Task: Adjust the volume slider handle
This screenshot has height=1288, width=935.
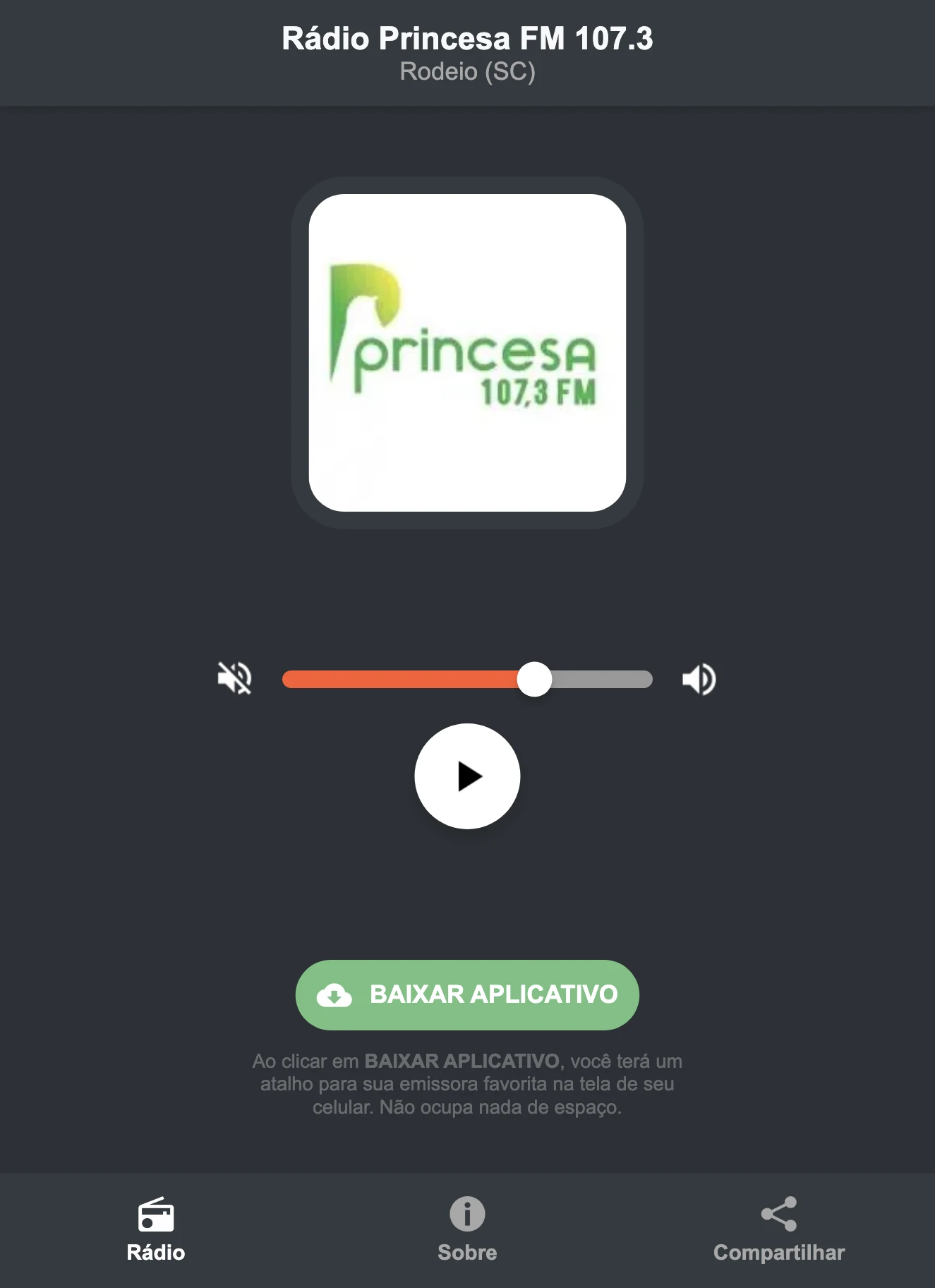Action: click(535, 680)
